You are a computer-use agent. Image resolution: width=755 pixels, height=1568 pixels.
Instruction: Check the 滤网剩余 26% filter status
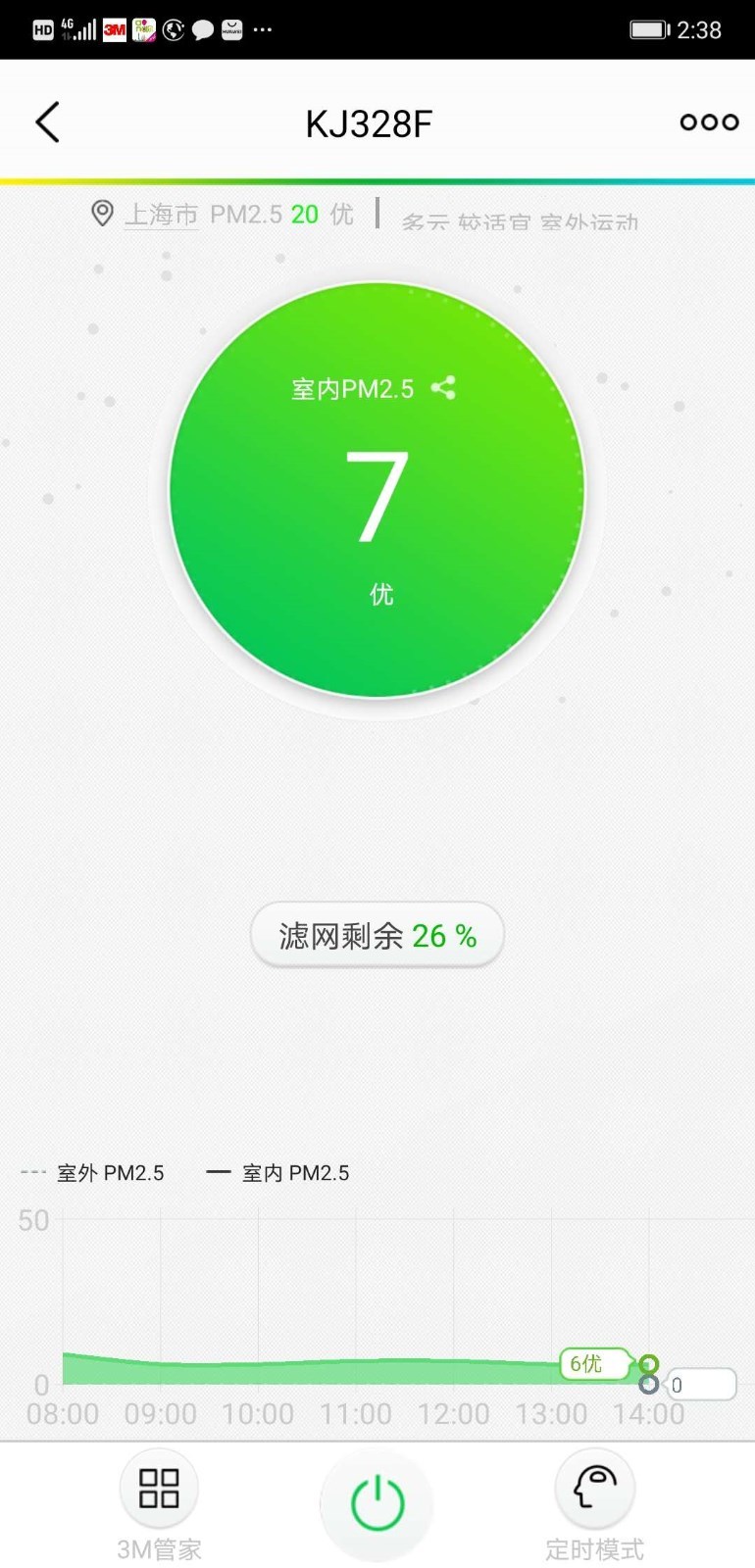tap(377, 934)
